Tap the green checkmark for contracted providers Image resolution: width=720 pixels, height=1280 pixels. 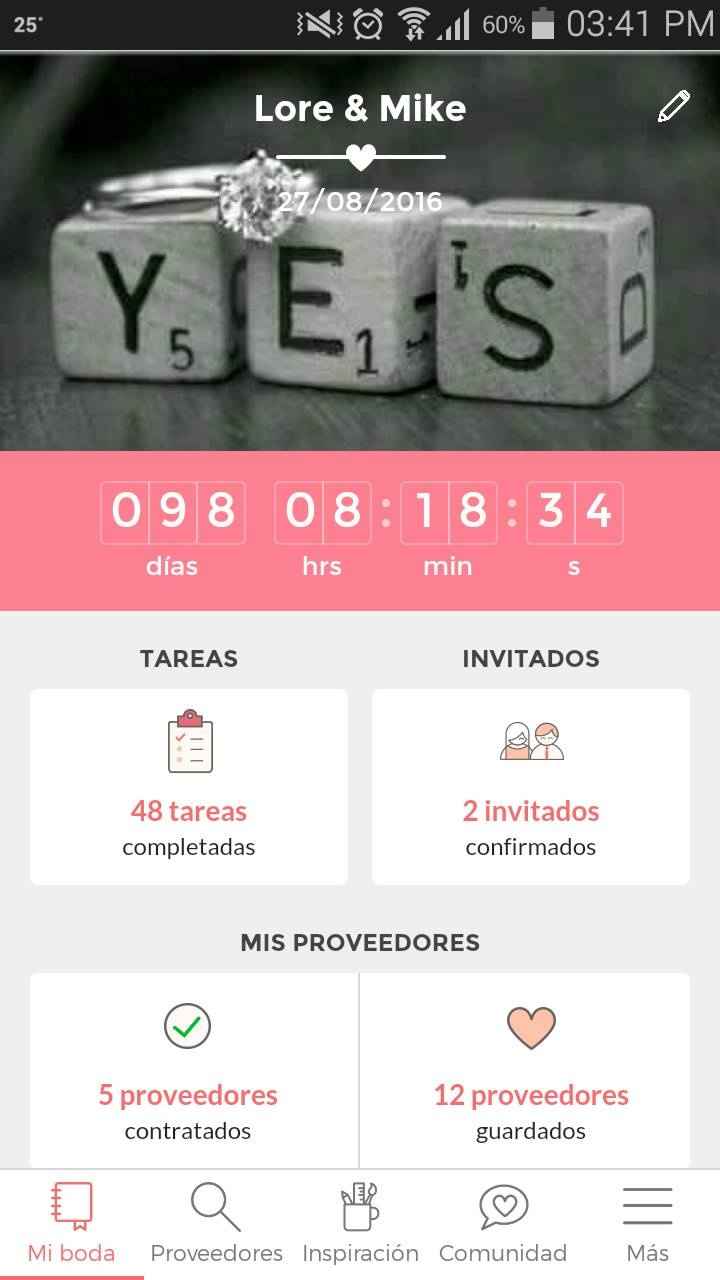click(186, 1025)
